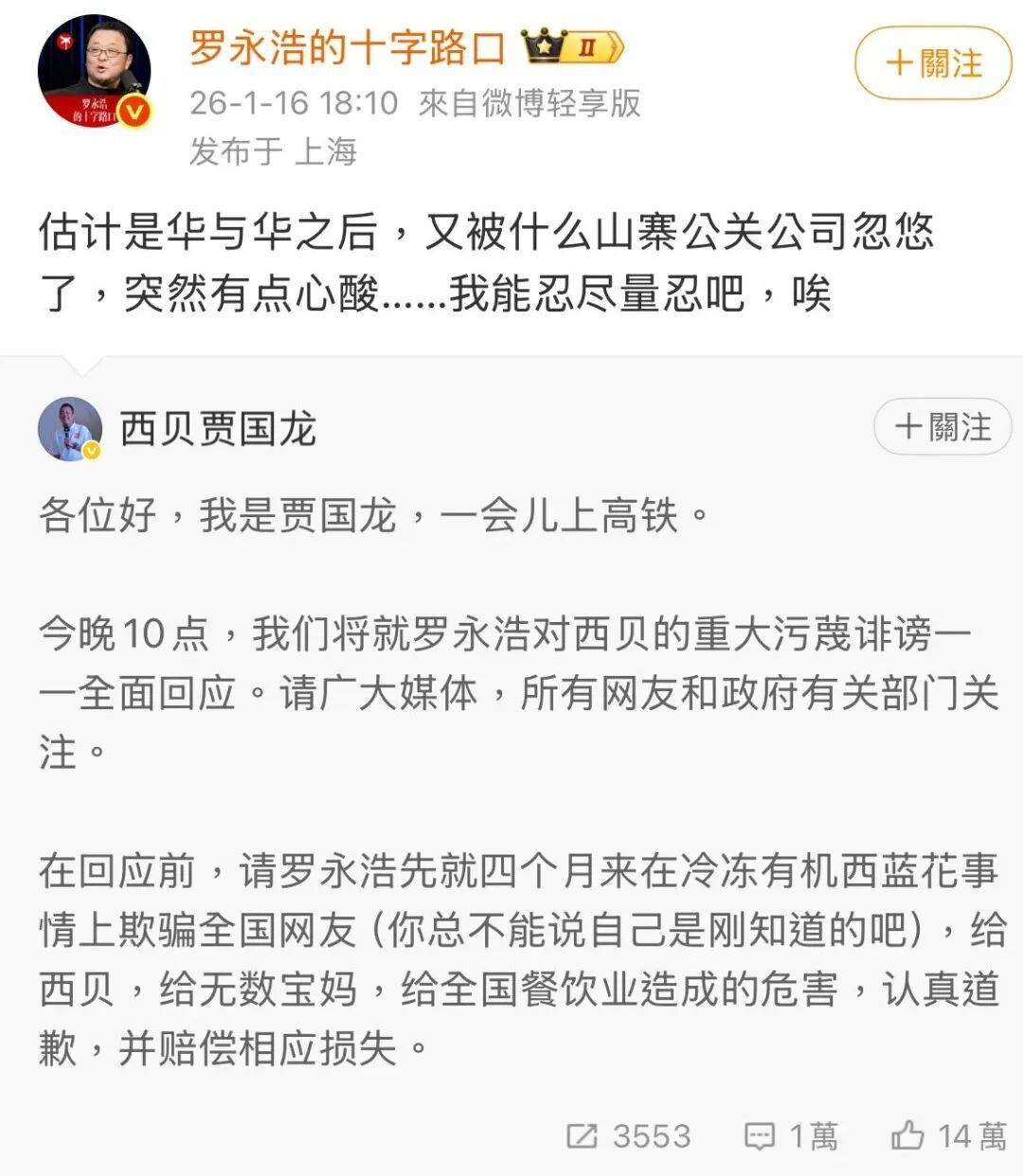This screenshot has height=1176, width=1023.
Task: Click the 上海 location link
Action: click(326, 150)
